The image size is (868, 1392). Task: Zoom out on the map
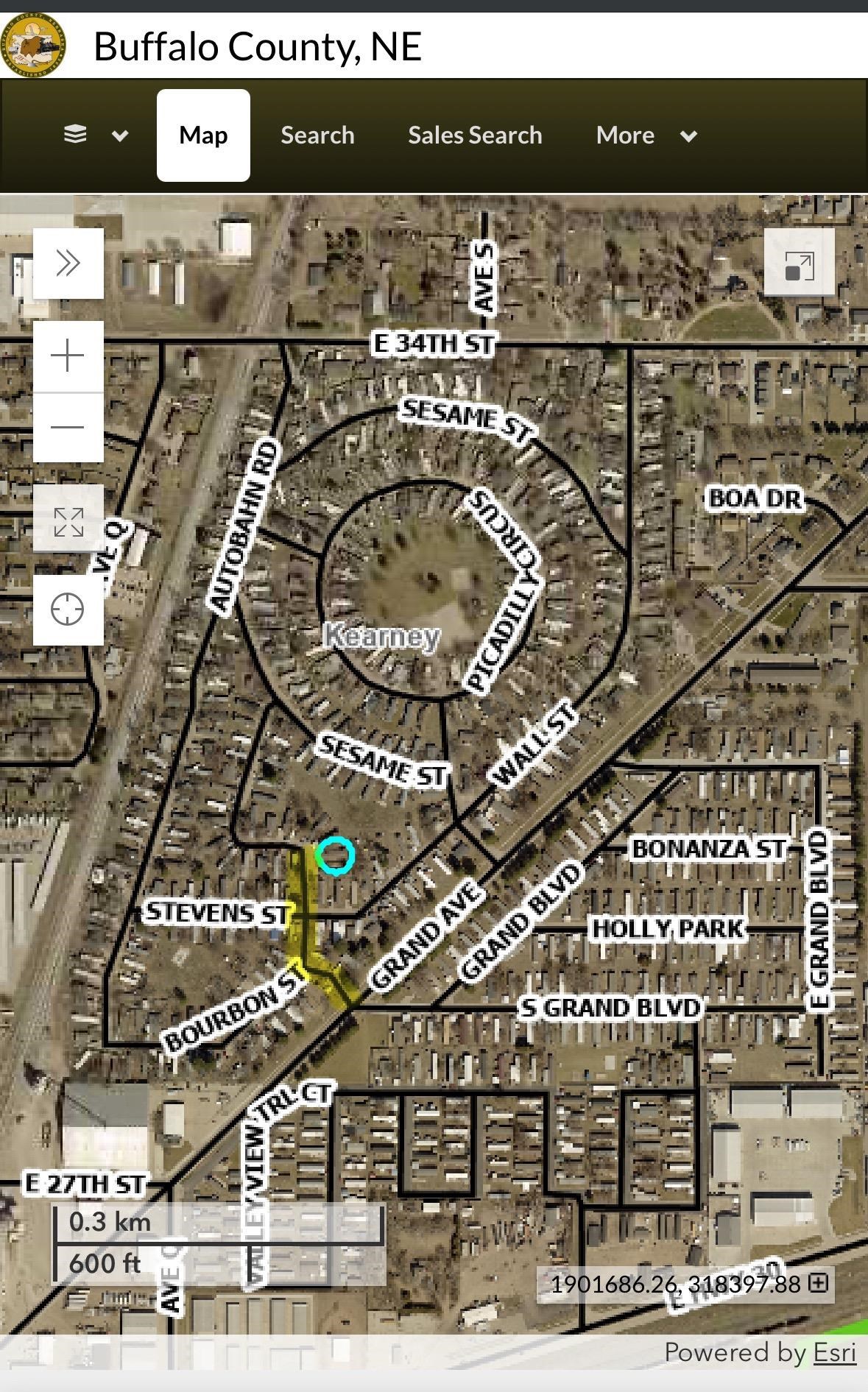68,427
